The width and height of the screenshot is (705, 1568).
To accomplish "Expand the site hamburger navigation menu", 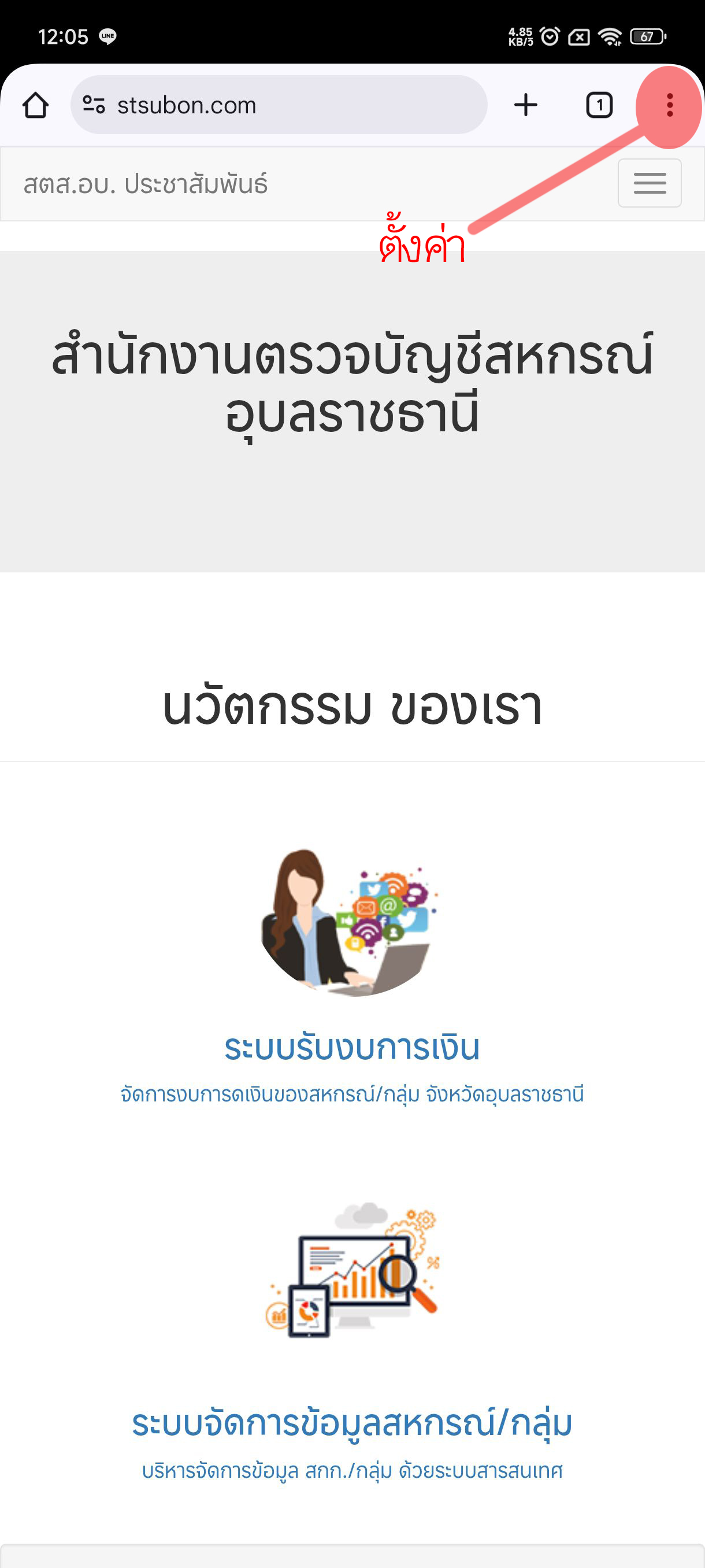I will (x=649, y=183).
